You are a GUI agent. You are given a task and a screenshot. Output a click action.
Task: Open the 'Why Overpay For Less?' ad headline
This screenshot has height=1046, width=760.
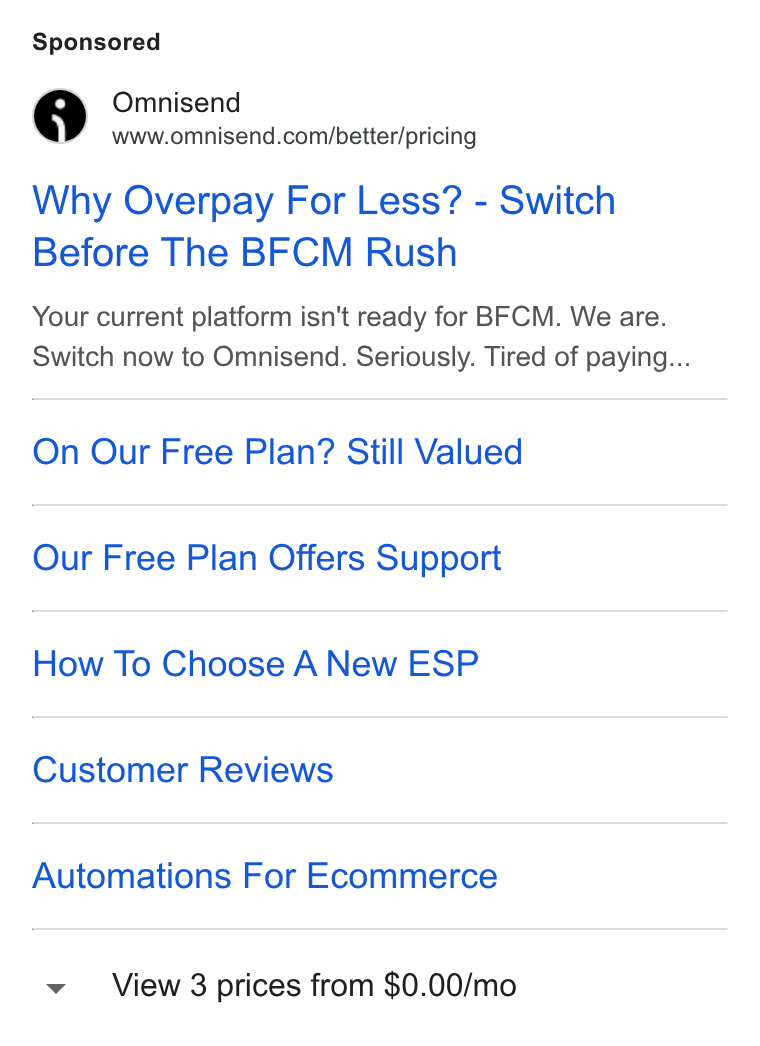point(324,226)
